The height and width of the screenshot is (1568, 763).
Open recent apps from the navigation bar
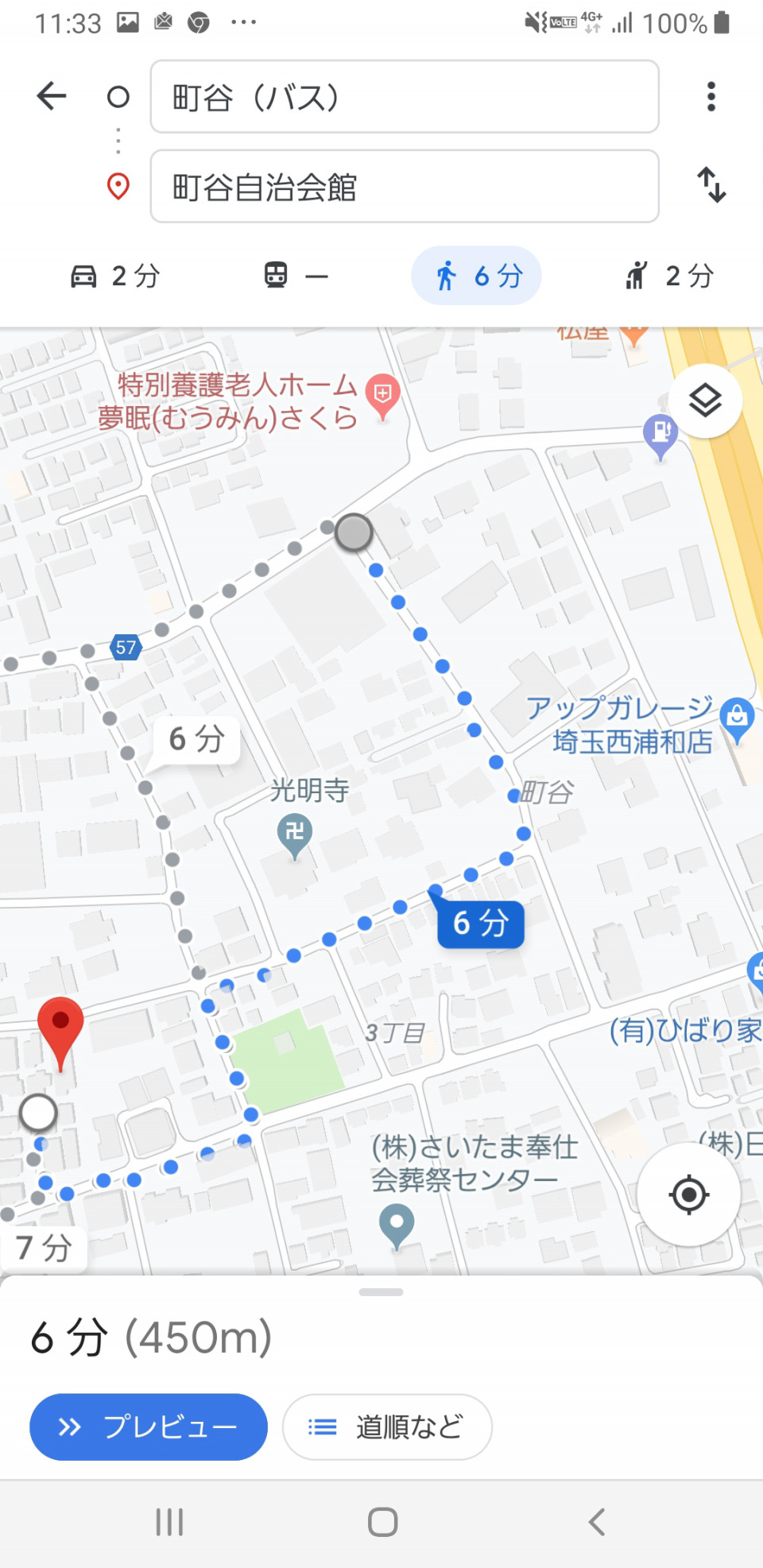coord(169,1522)
